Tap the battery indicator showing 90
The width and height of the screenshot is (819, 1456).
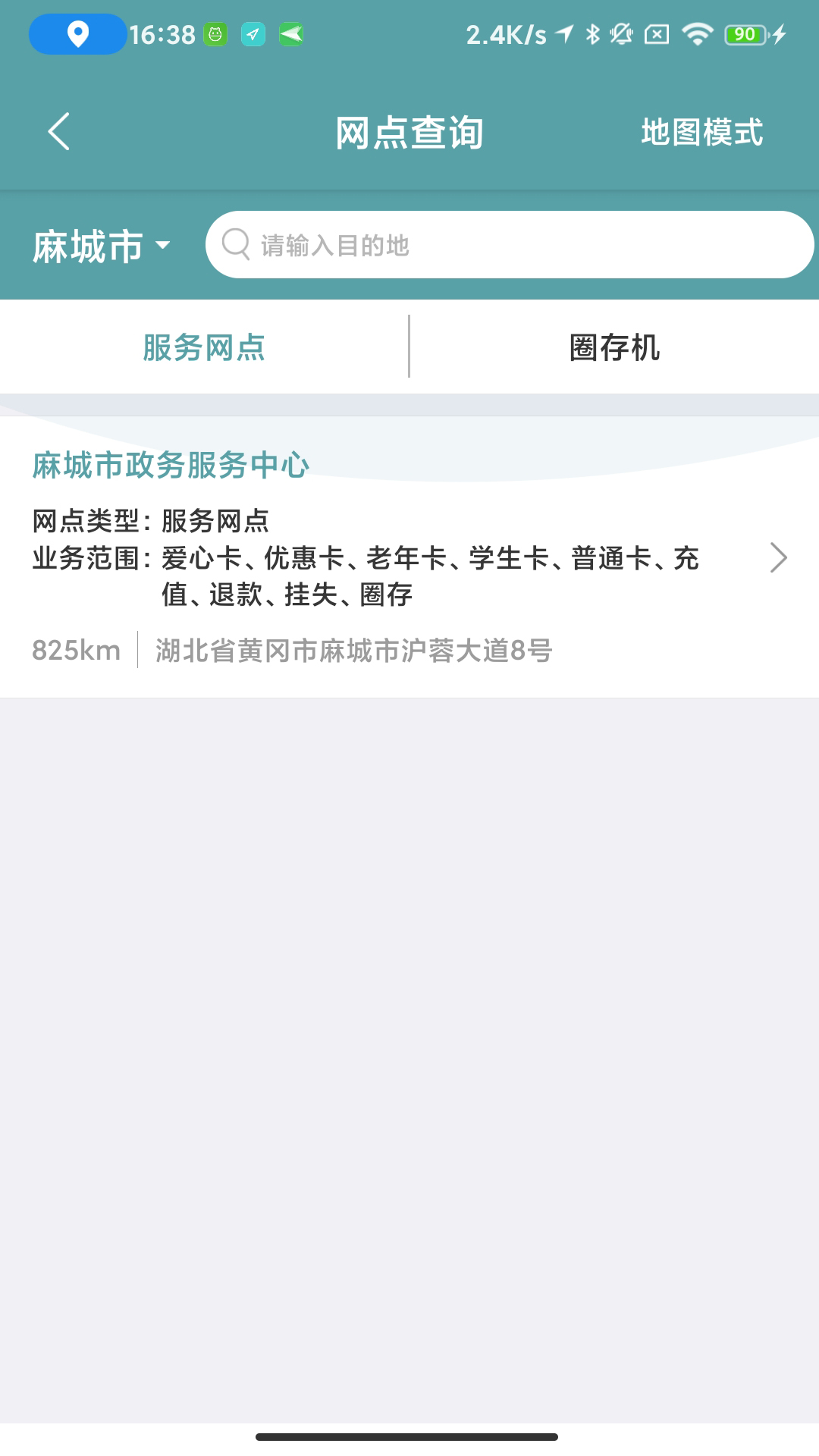(x=745, y=33)
